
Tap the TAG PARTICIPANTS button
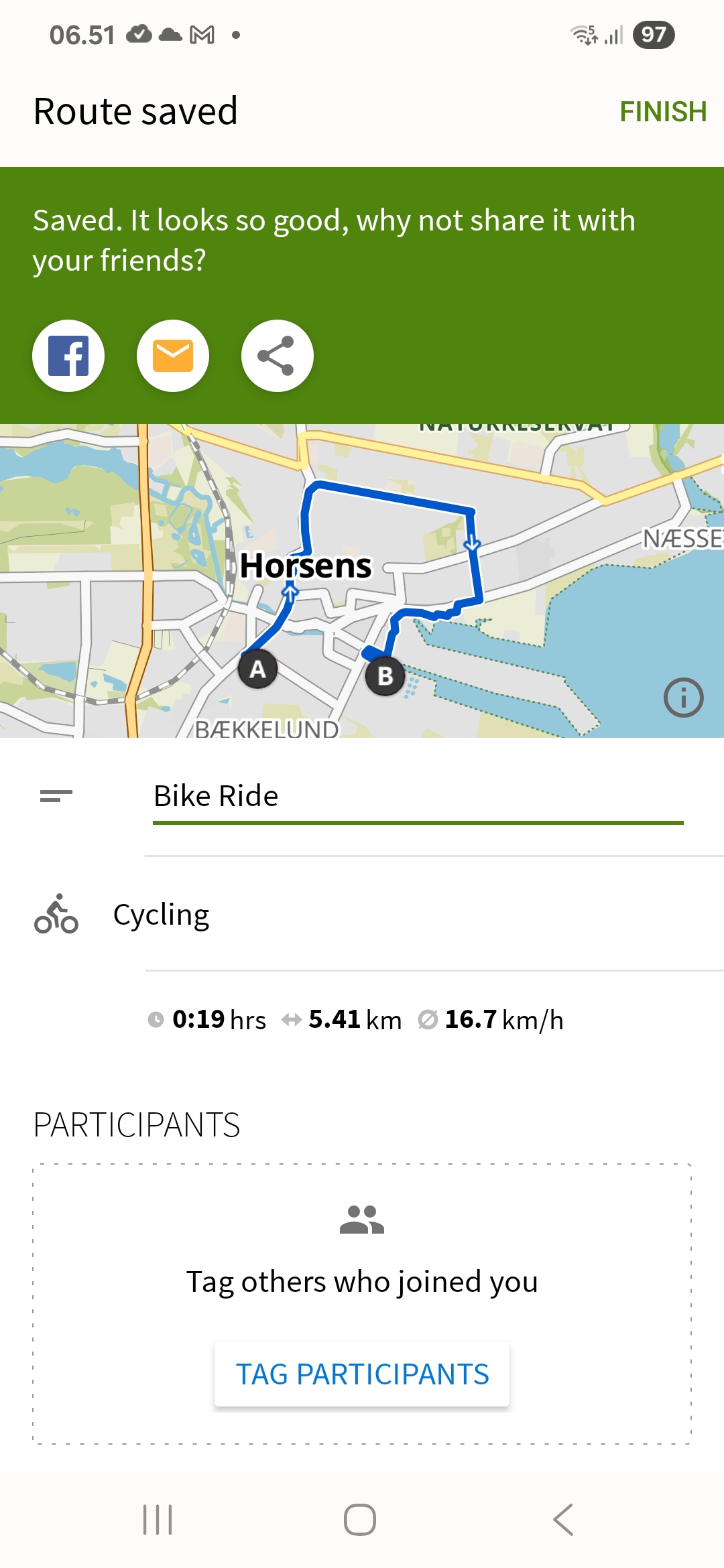coord(362,1374)
